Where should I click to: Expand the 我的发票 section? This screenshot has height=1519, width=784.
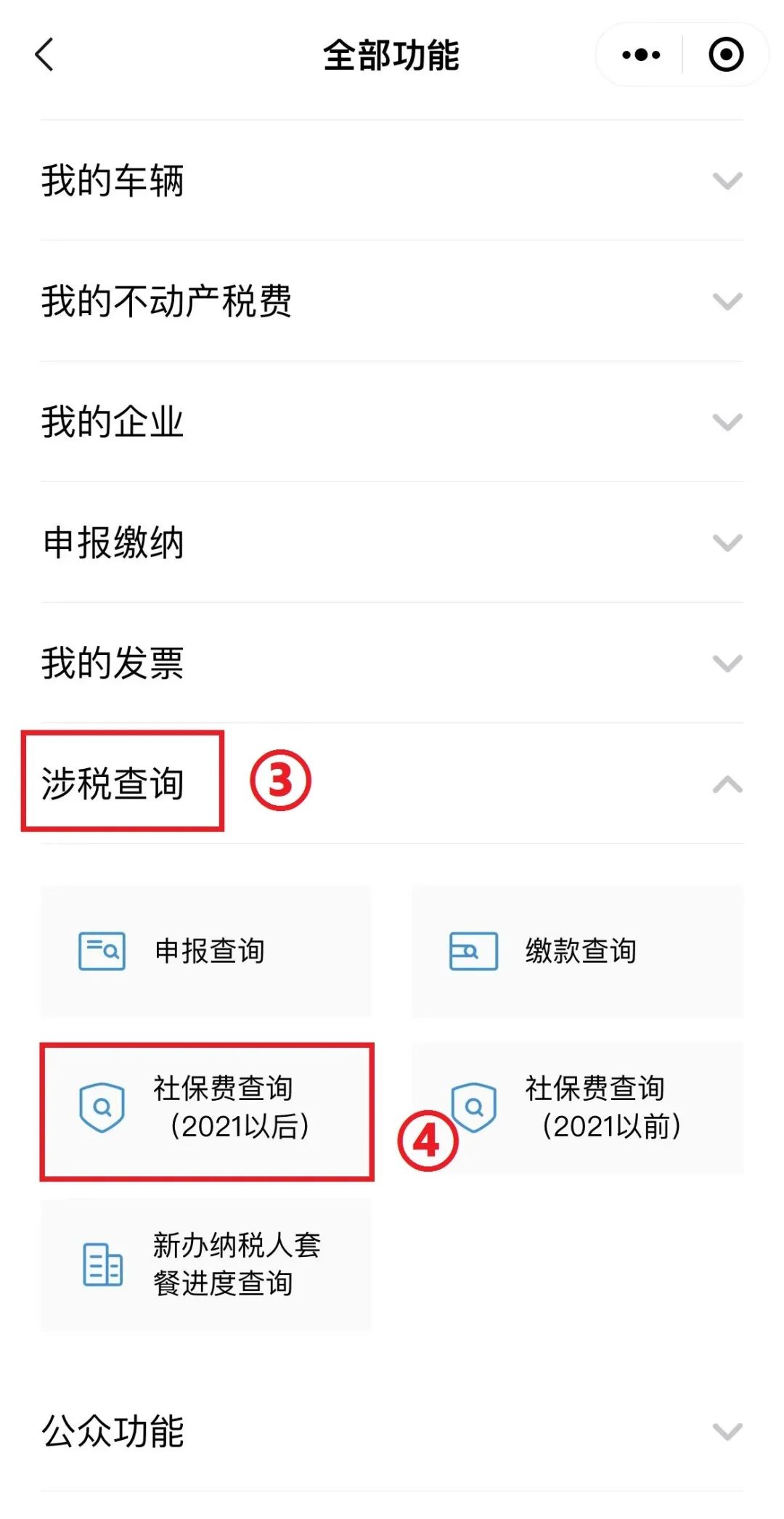click(392, 662)
